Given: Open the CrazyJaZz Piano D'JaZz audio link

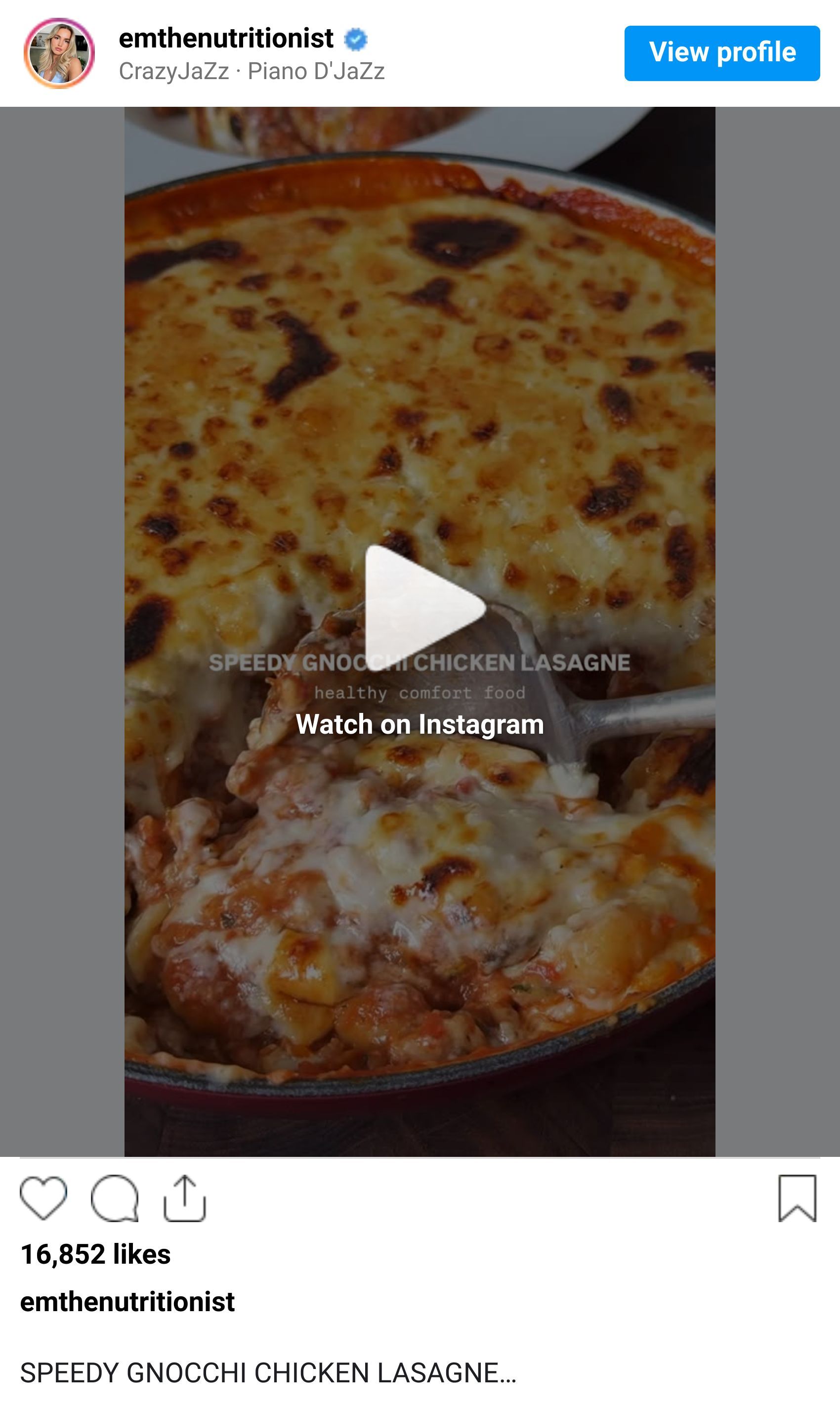Looking at the screenshot, I should pos(252,71).
